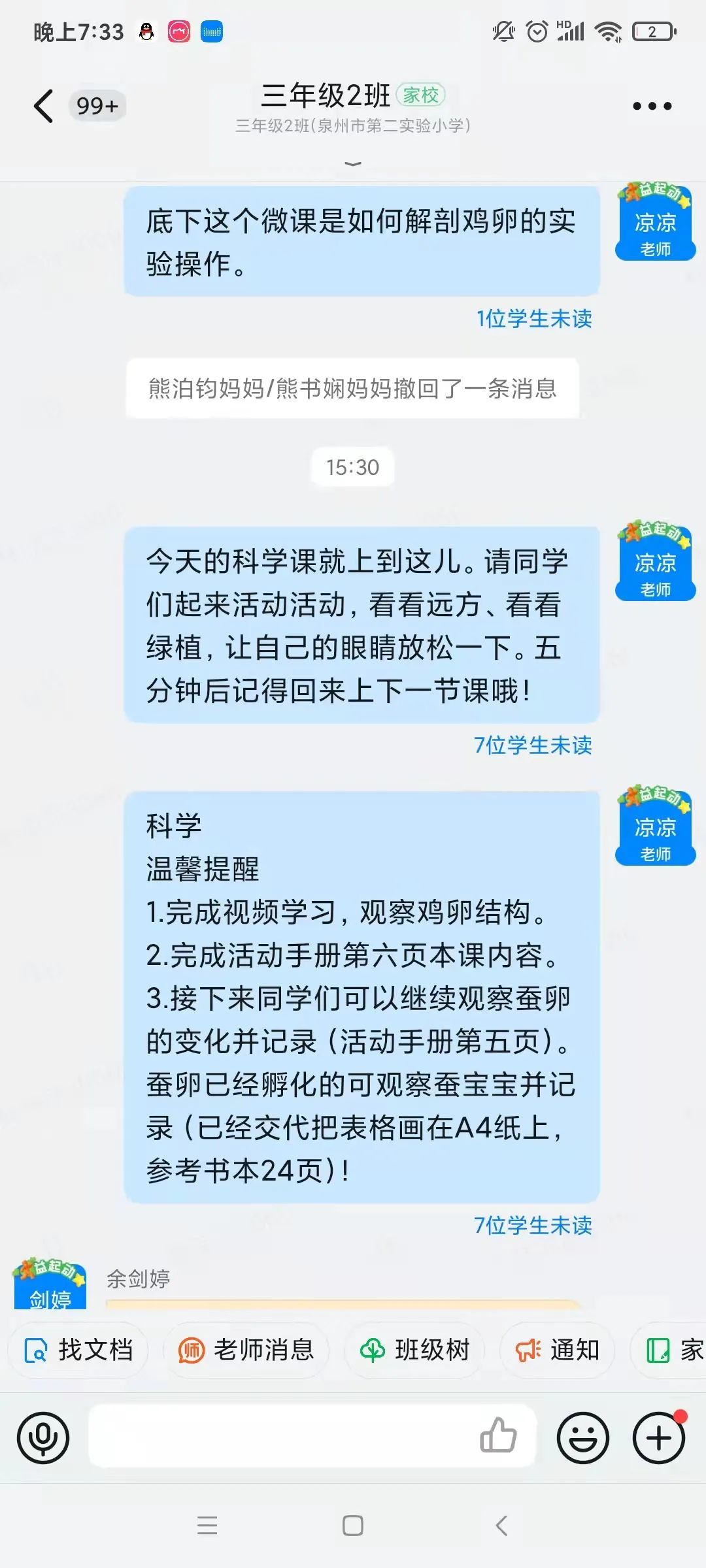Tap system back button in navigation bar

501,1526
